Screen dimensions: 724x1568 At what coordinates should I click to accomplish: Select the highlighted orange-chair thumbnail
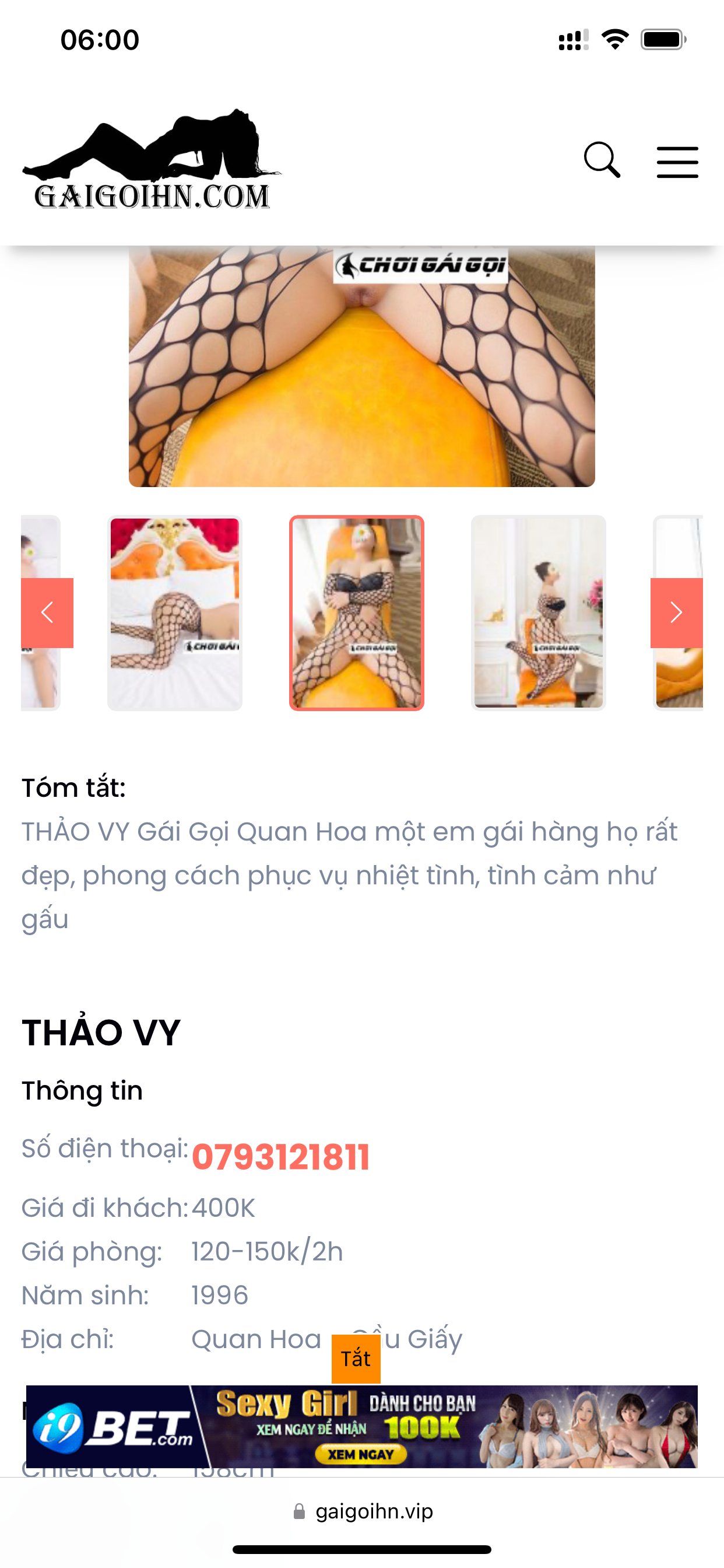pos(357,612)
